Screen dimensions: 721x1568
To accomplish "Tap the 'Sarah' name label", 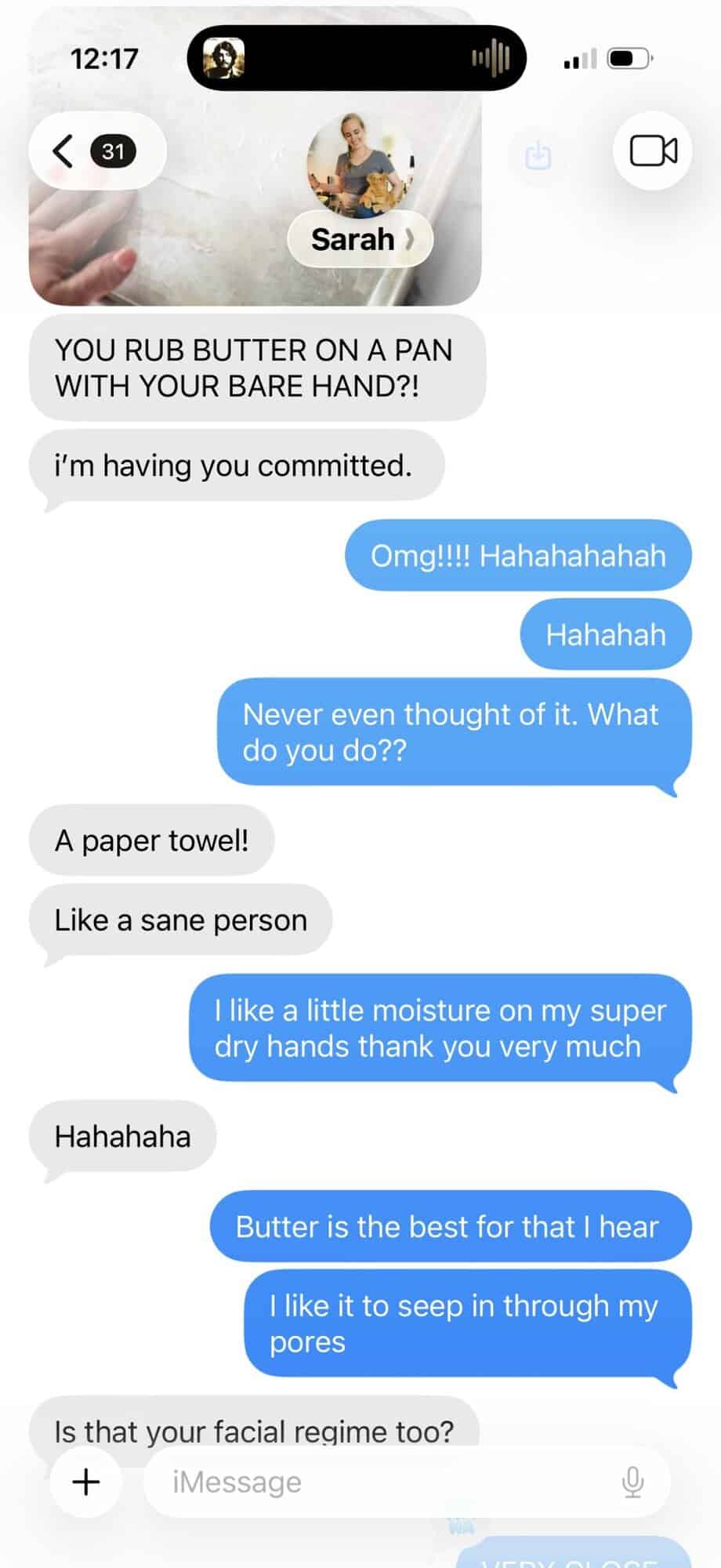I will [353, 240].
